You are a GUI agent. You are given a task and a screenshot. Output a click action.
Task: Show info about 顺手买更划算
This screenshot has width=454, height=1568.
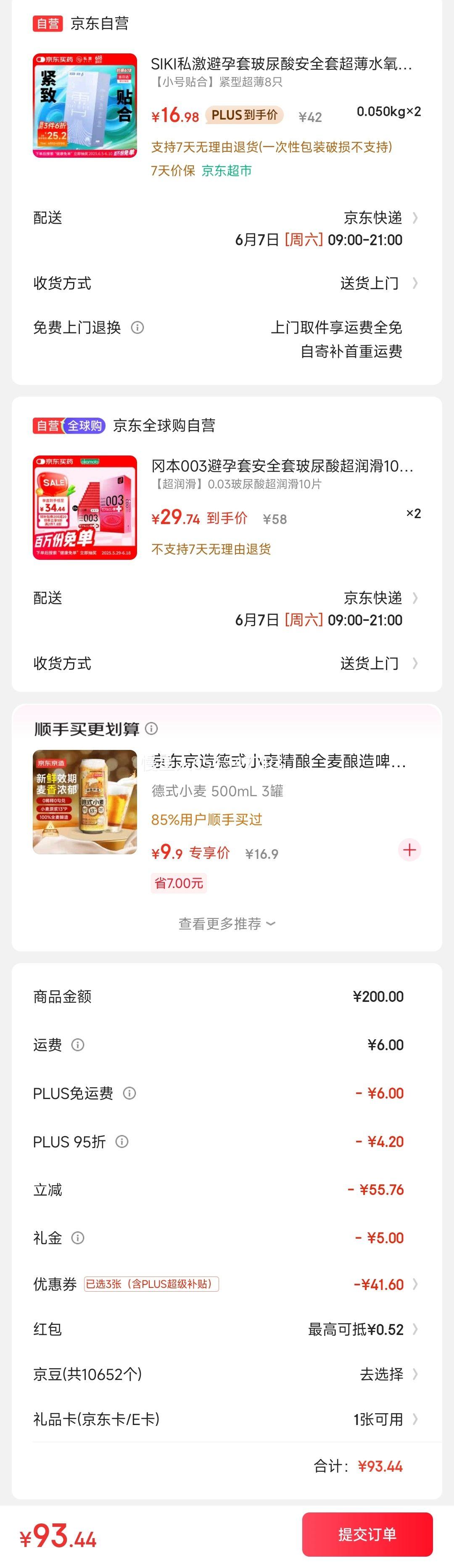pyautogui.click(x=151, y=728)
